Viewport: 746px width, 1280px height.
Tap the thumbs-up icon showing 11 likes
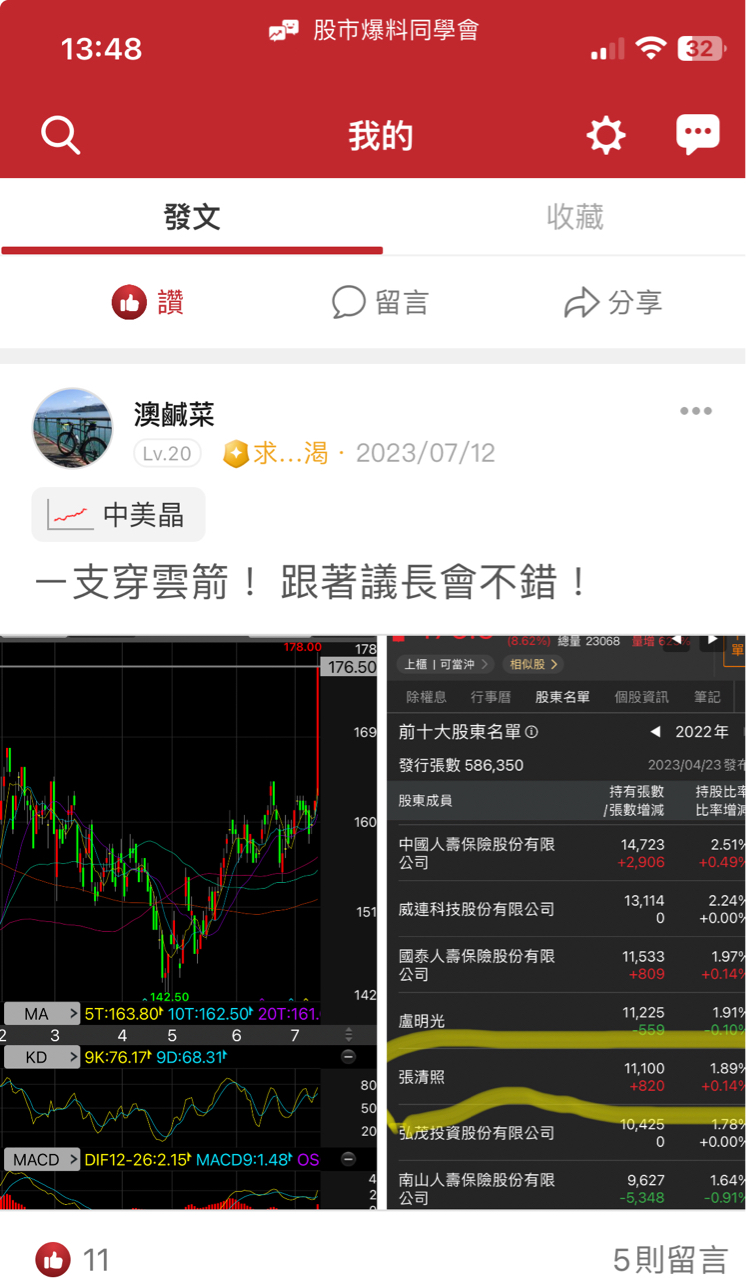coord(54,1259)
